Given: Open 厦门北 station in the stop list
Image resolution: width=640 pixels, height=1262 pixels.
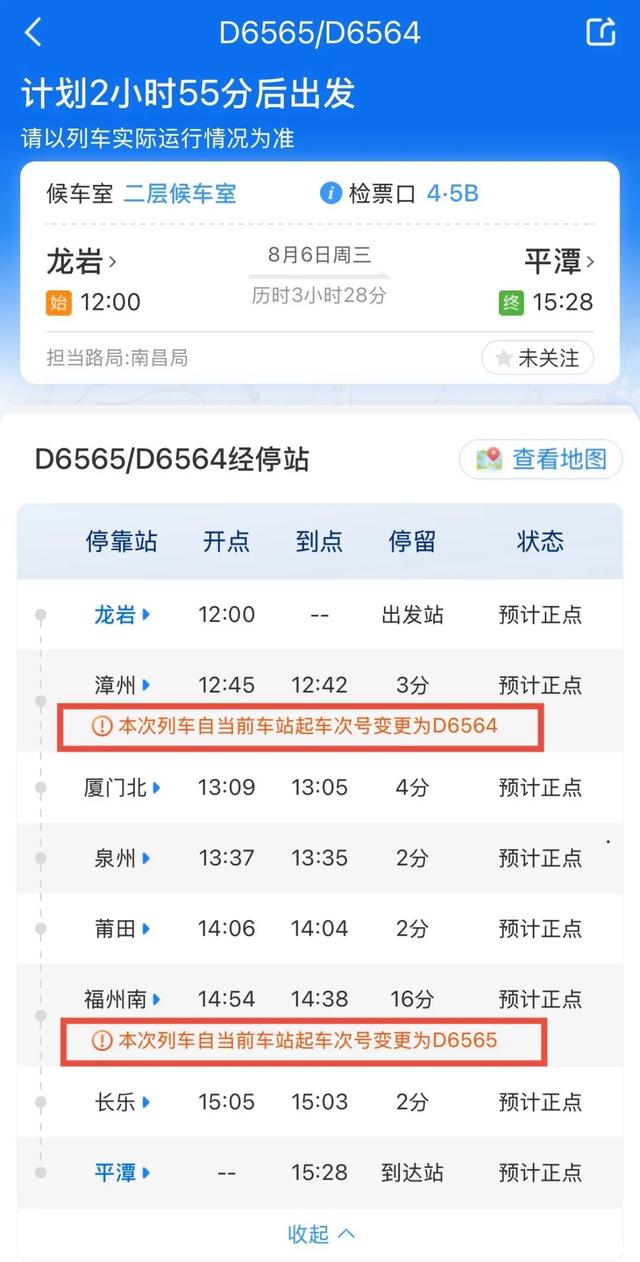Looking at the screenshot, I should [x=122, y=787].
